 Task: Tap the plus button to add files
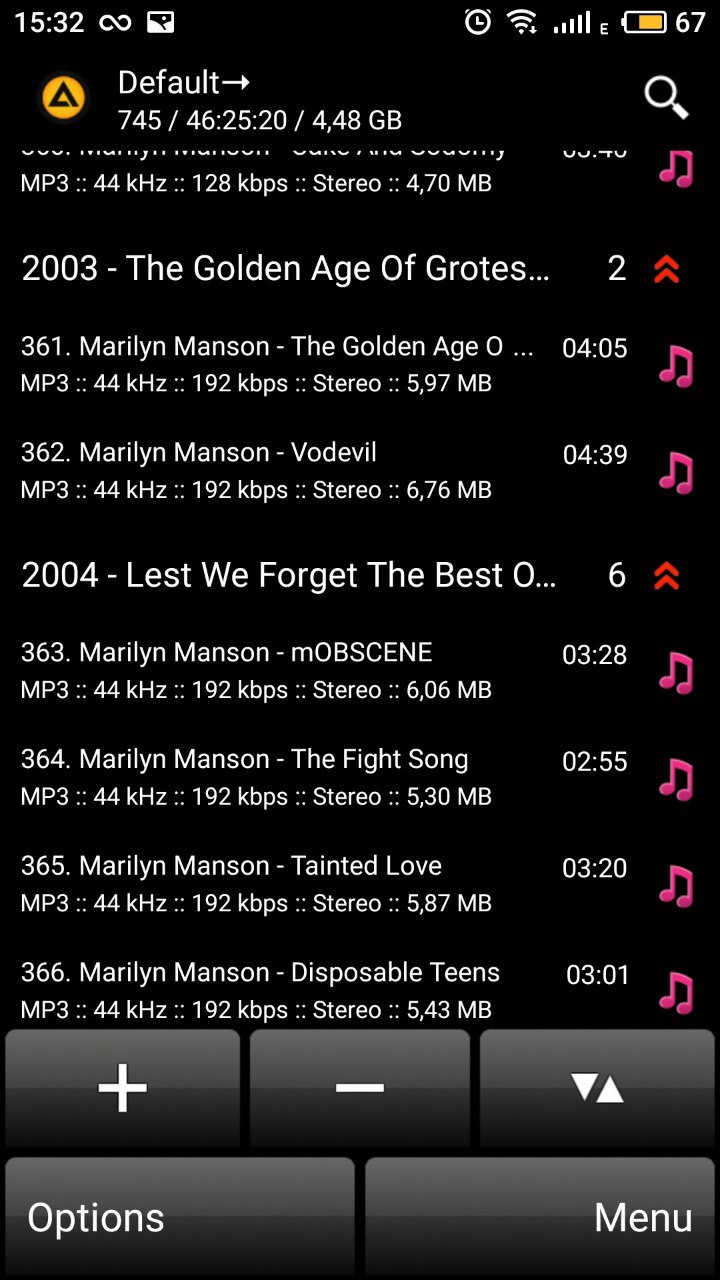[x=122, y=1088]
